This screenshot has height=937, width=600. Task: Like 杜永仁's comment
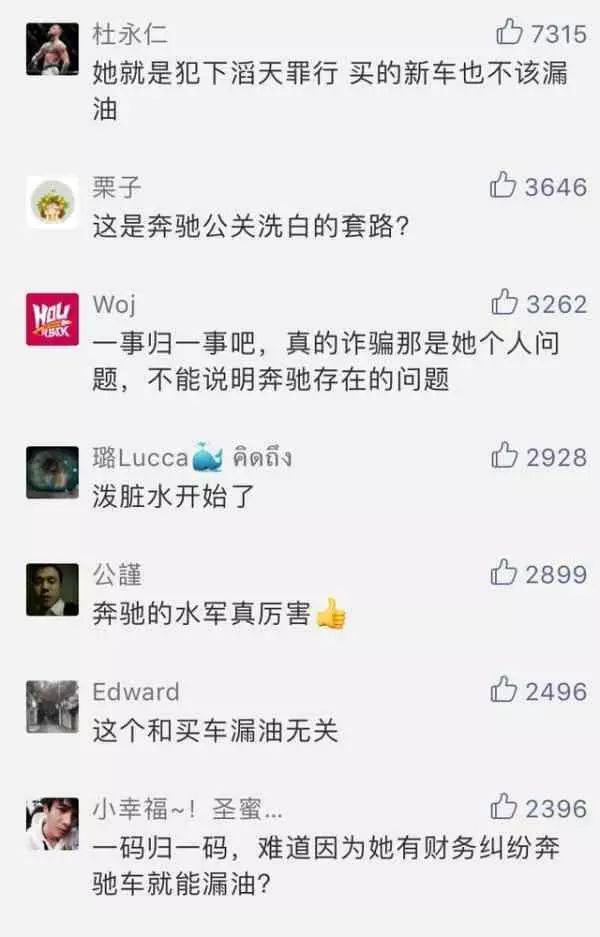point(509,33)
